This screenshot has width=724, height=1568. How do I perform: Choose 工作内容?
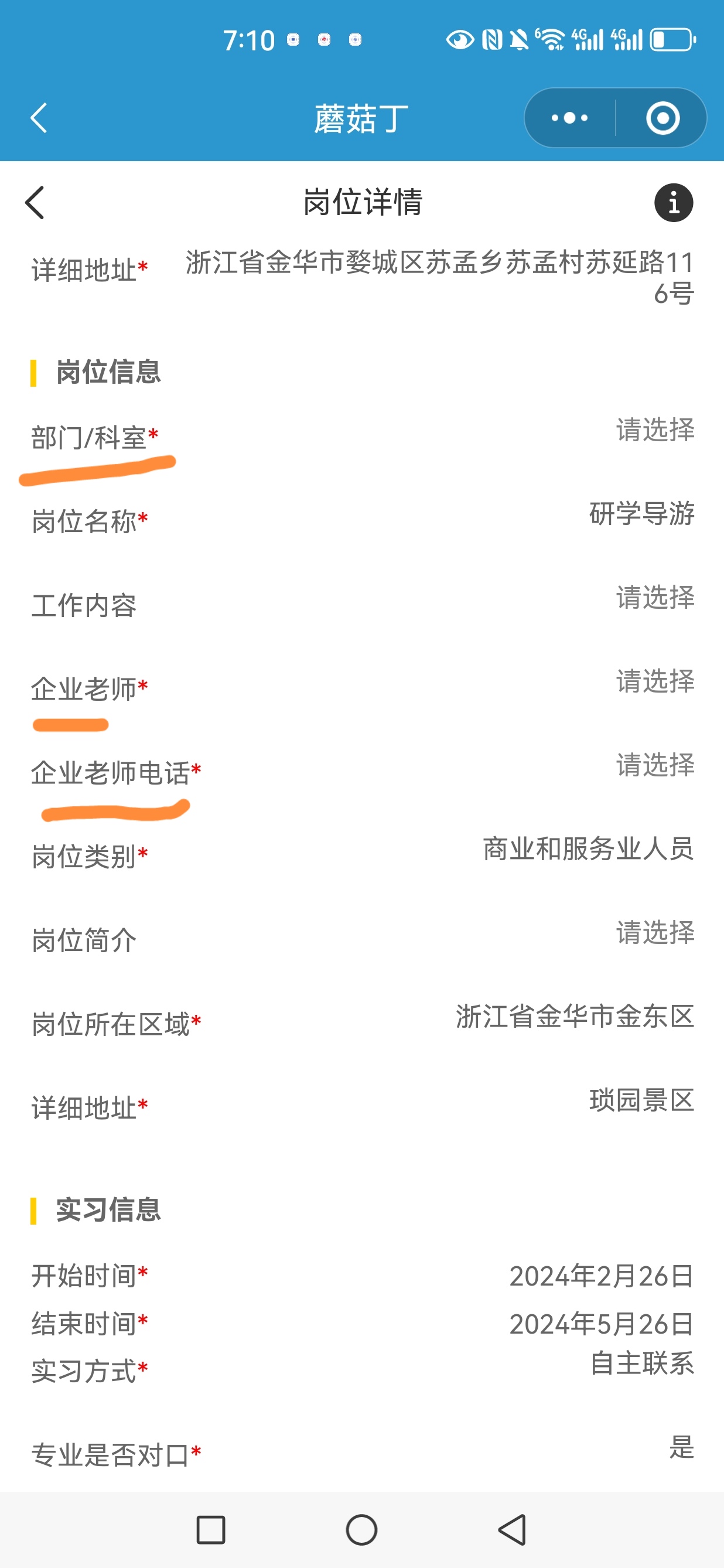coord(362,601)
